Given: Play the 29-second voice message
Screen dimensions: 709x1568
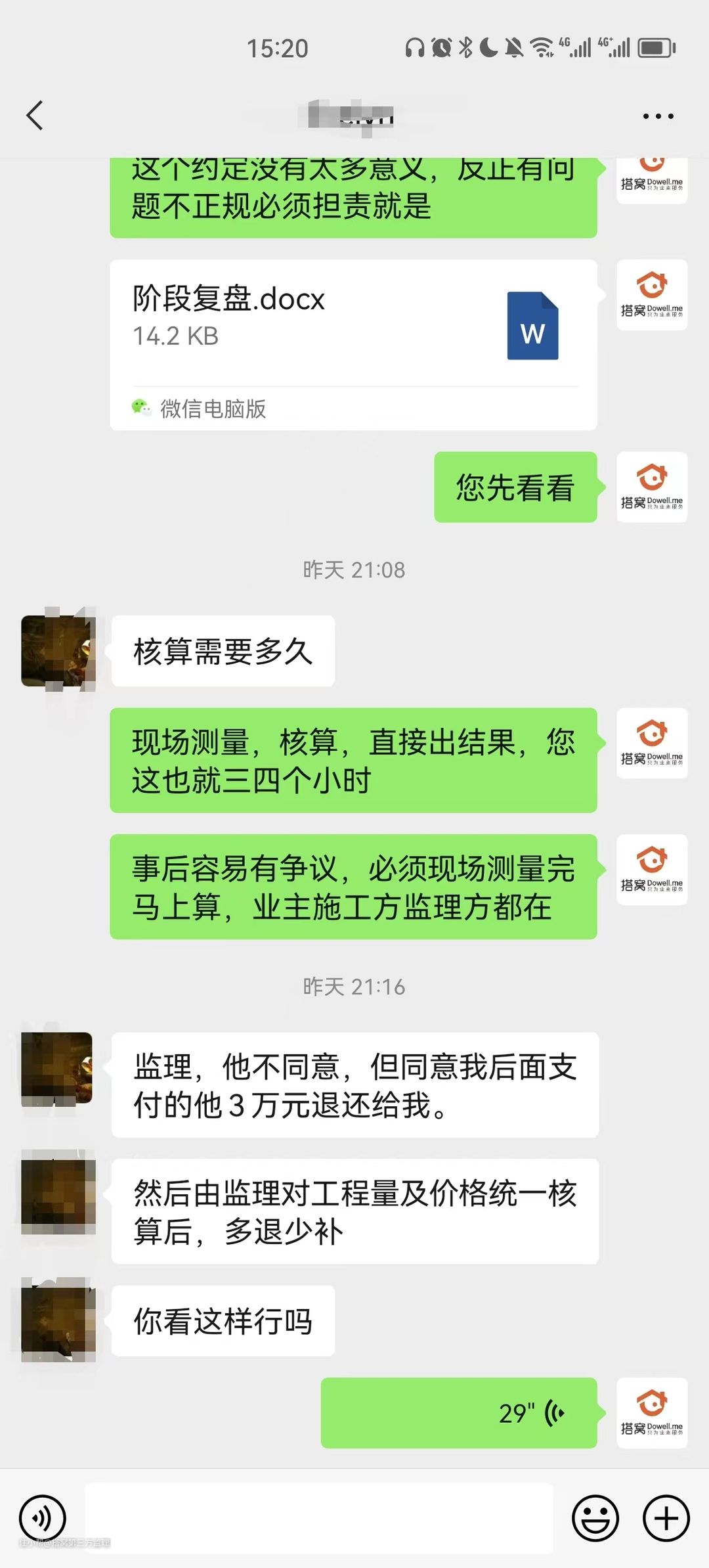Looking at the screenshot, I should point(458,1412).
